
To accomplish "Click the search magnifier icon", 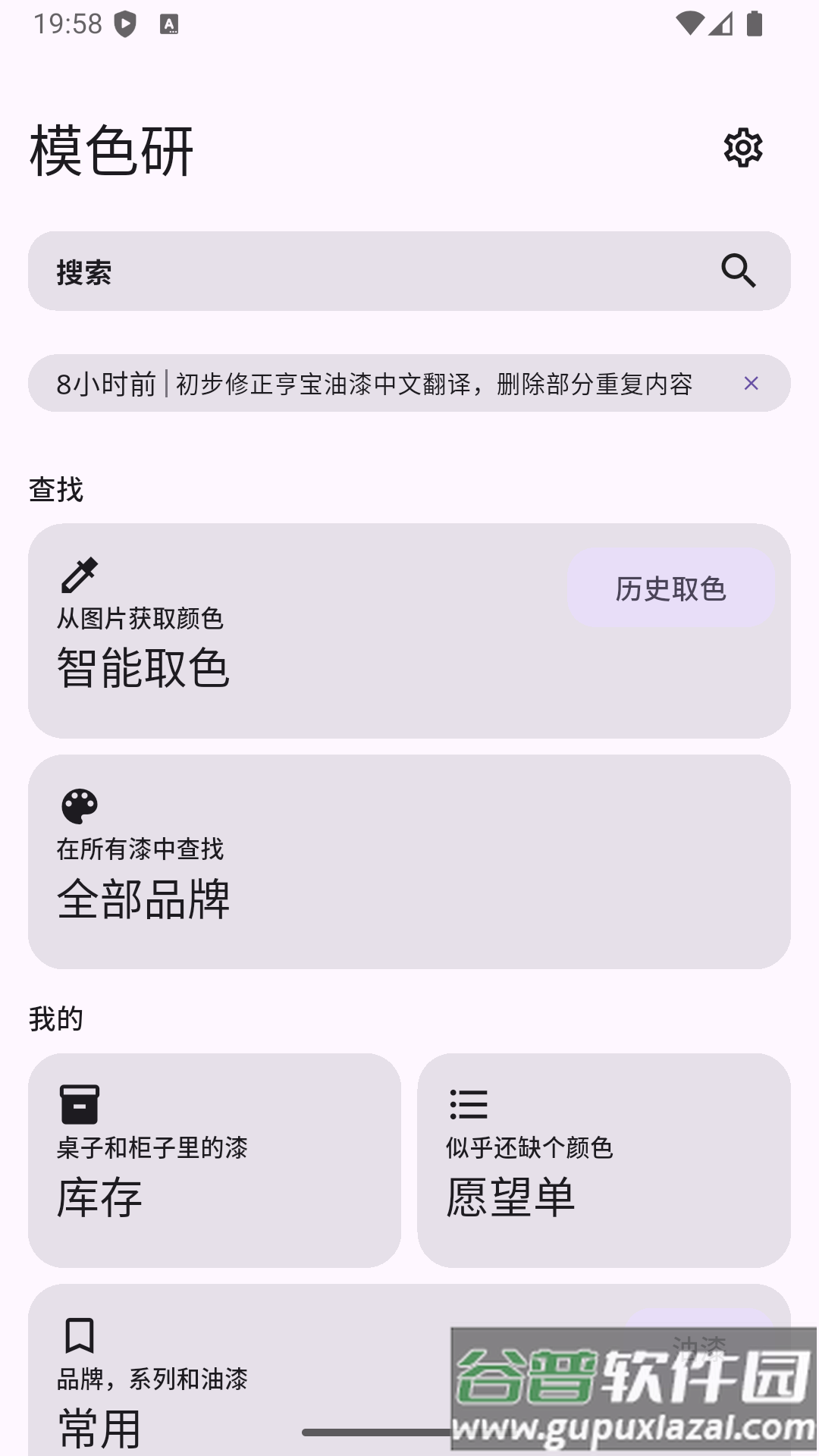I will pos(738,271).
